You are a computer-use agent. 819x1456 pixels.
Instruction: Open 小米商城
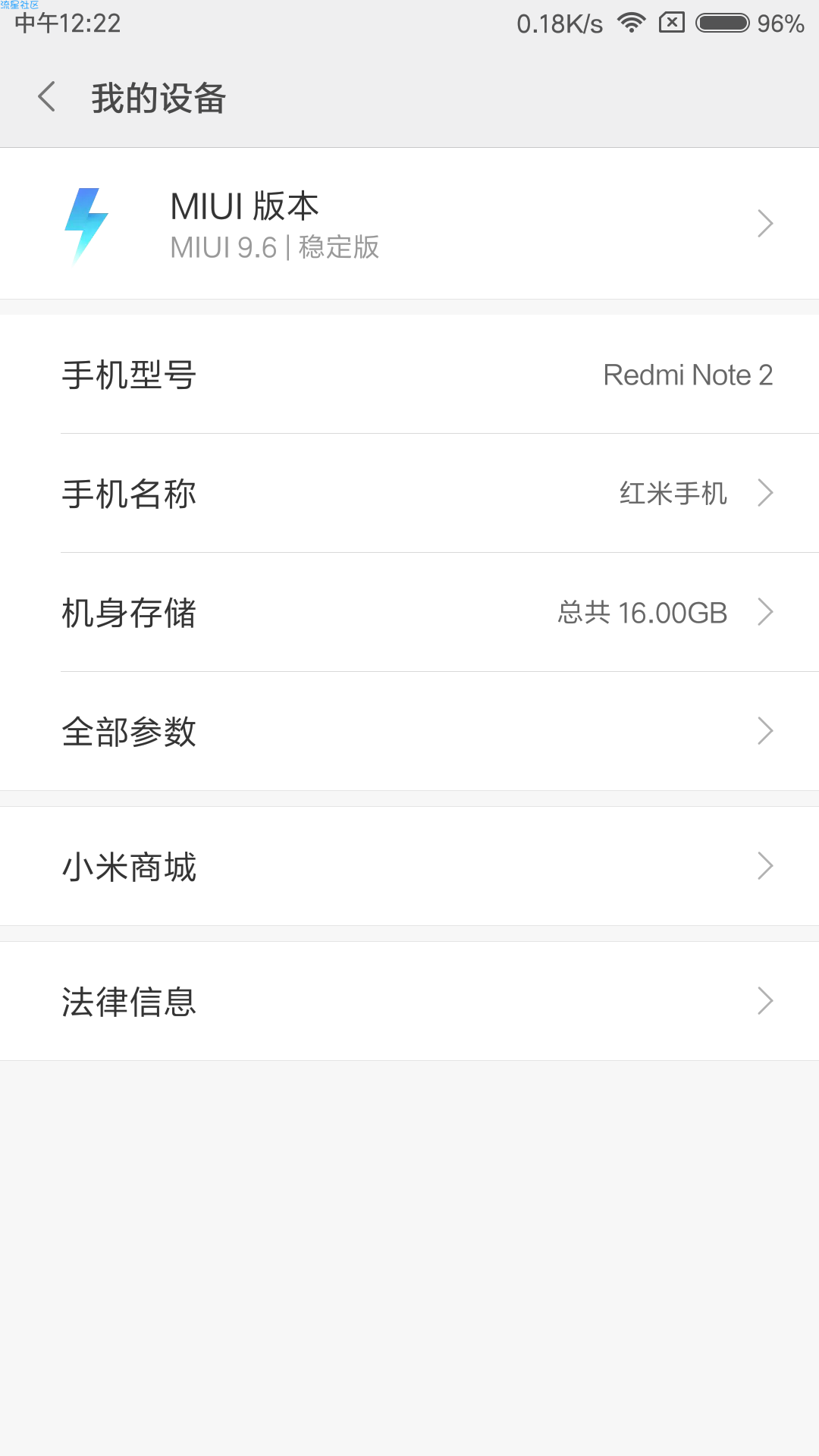tap(409, 867)
